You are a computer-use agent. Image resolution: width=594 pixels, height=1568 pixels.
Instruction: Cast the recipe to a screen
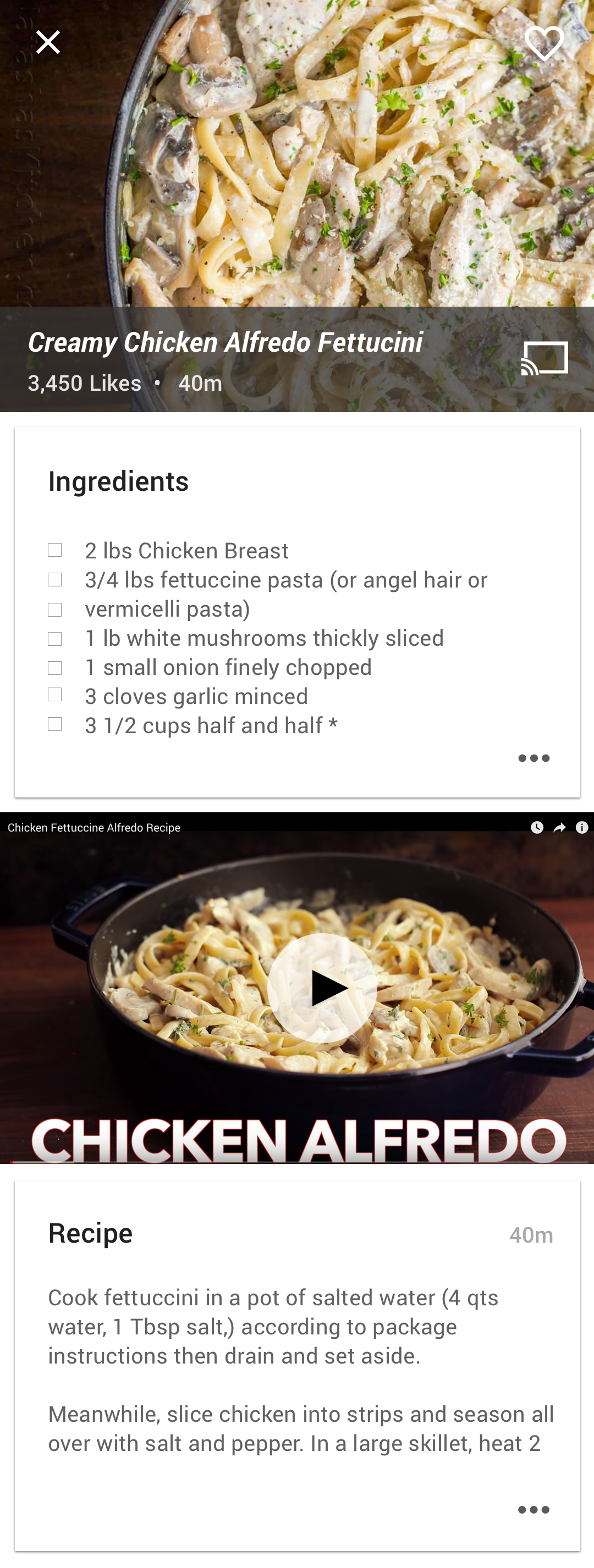(544, 358)
